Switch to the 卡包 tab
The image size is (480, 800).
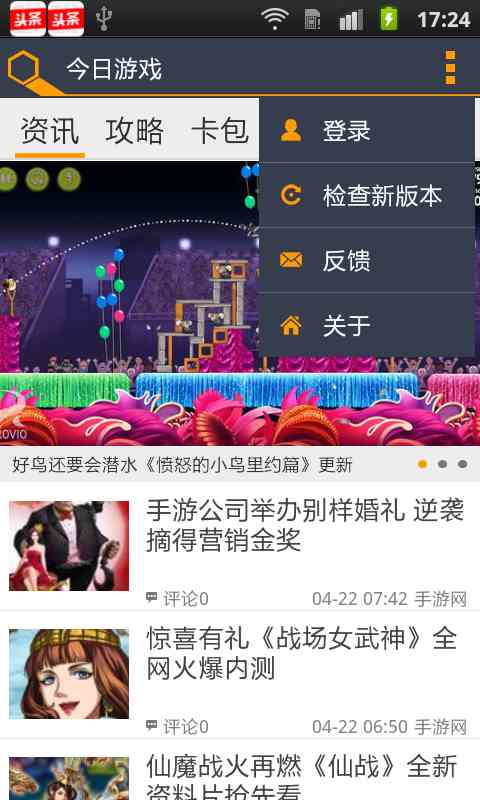(x=220, y=131)
